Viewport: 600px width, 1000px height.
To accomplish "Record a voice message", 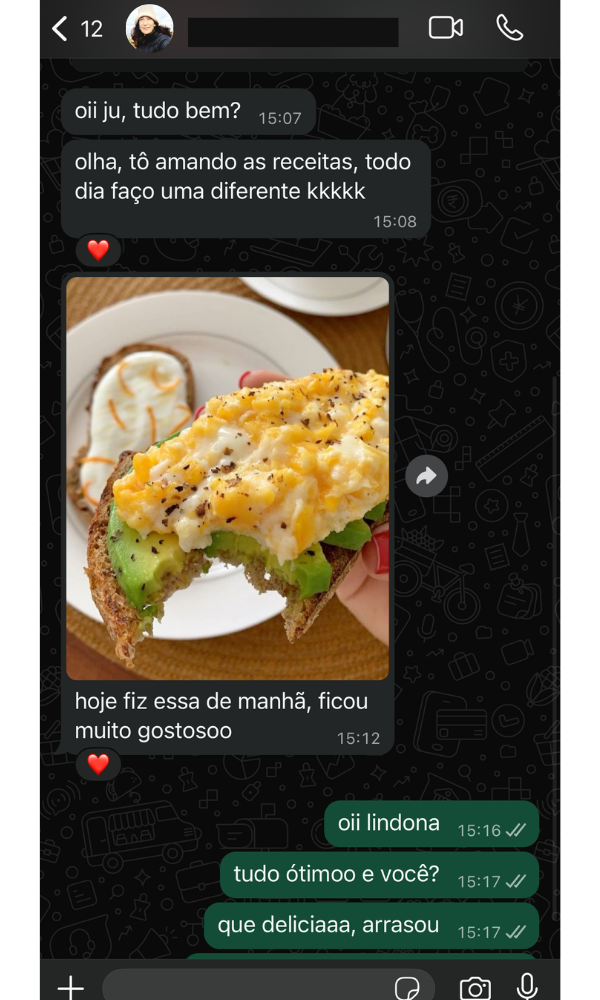I will tap(527, 988).
